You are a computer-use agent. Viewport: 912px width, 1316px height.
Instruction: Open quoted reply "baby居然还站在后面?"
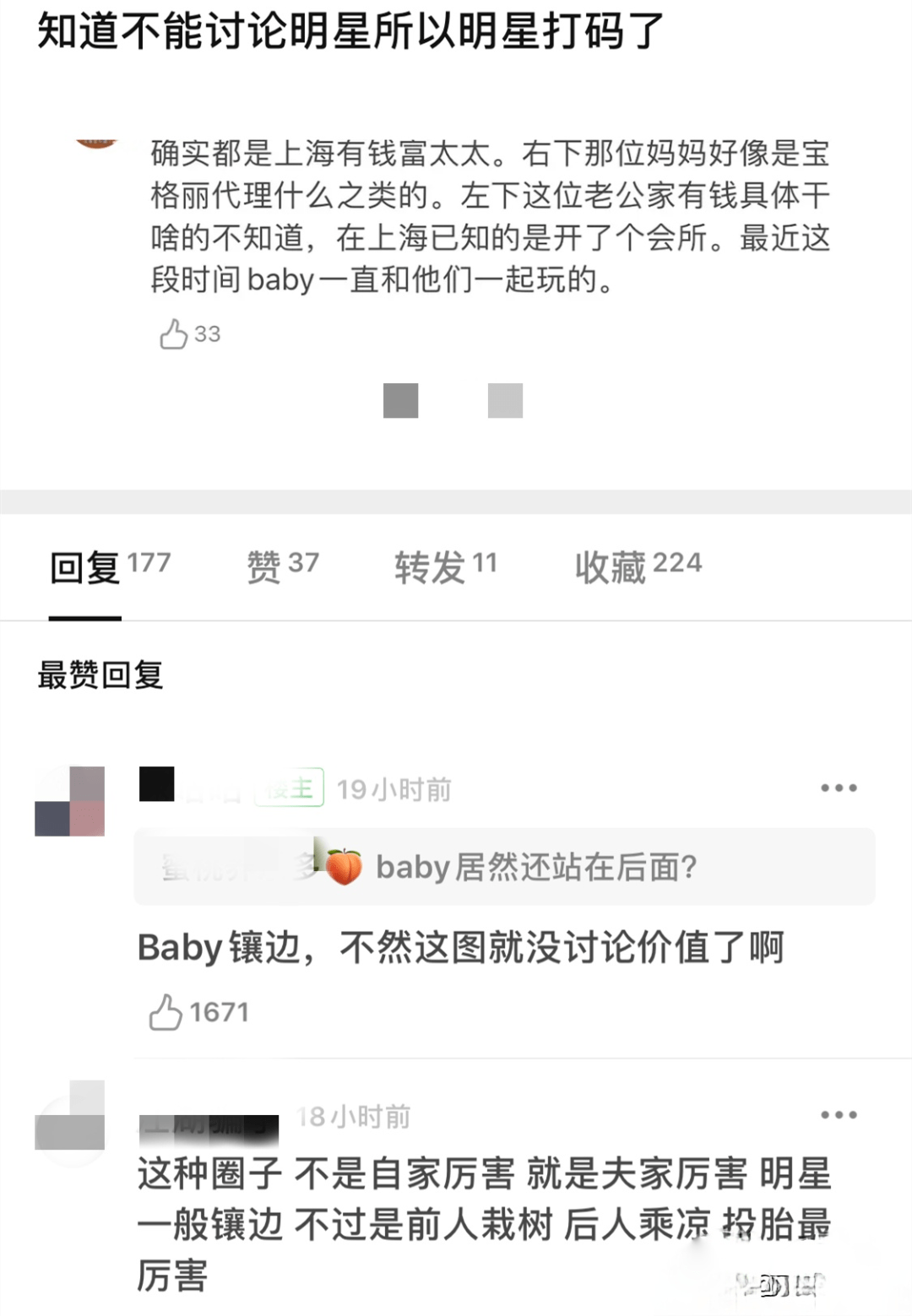[x=504, y=867]
